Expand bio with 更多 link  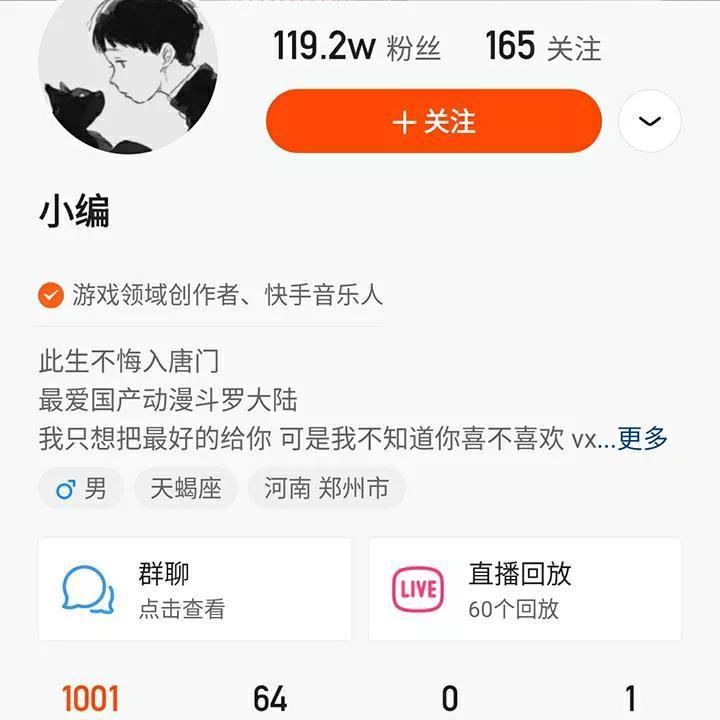pyautogui.click(x=642, y=438)
